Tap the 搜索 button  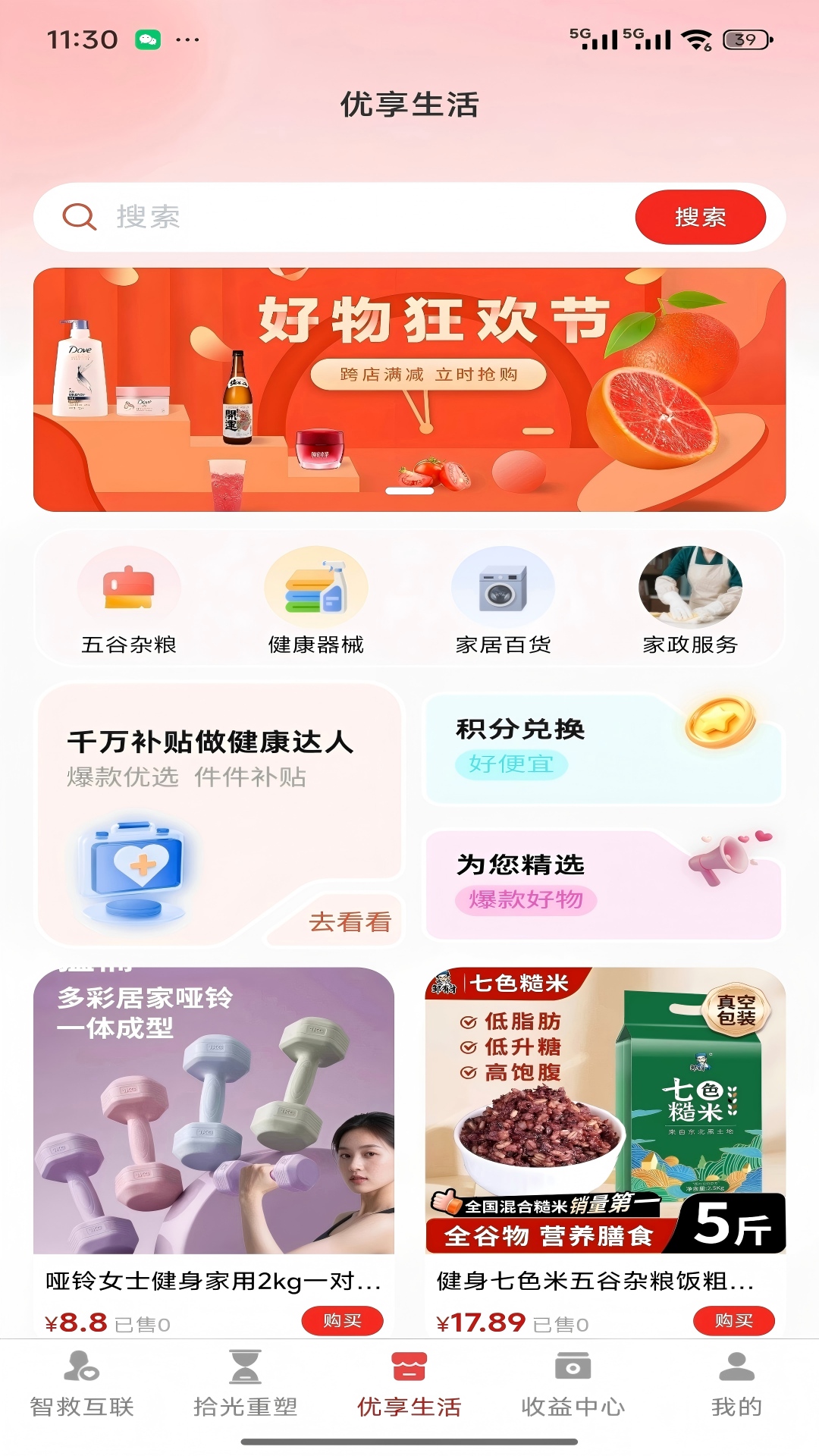[701, 217]
